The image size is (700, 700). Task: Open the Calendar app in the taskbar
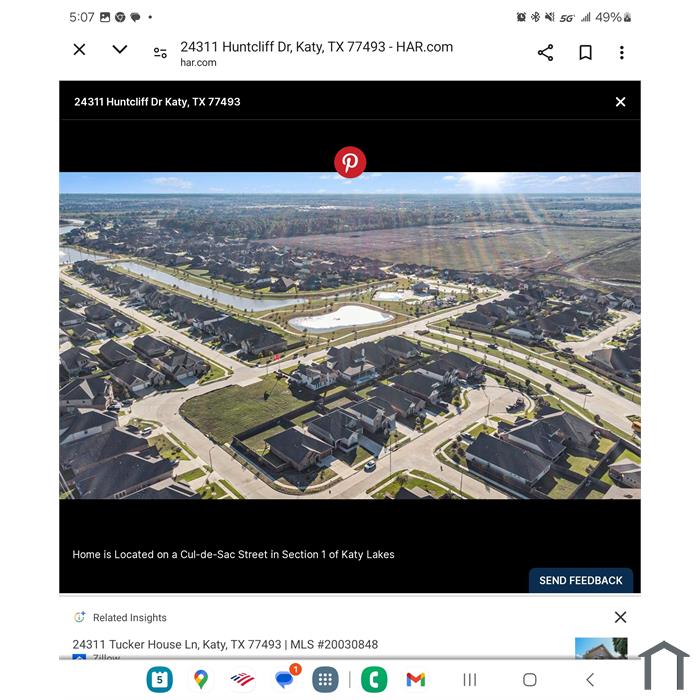[x=159, y=679]
